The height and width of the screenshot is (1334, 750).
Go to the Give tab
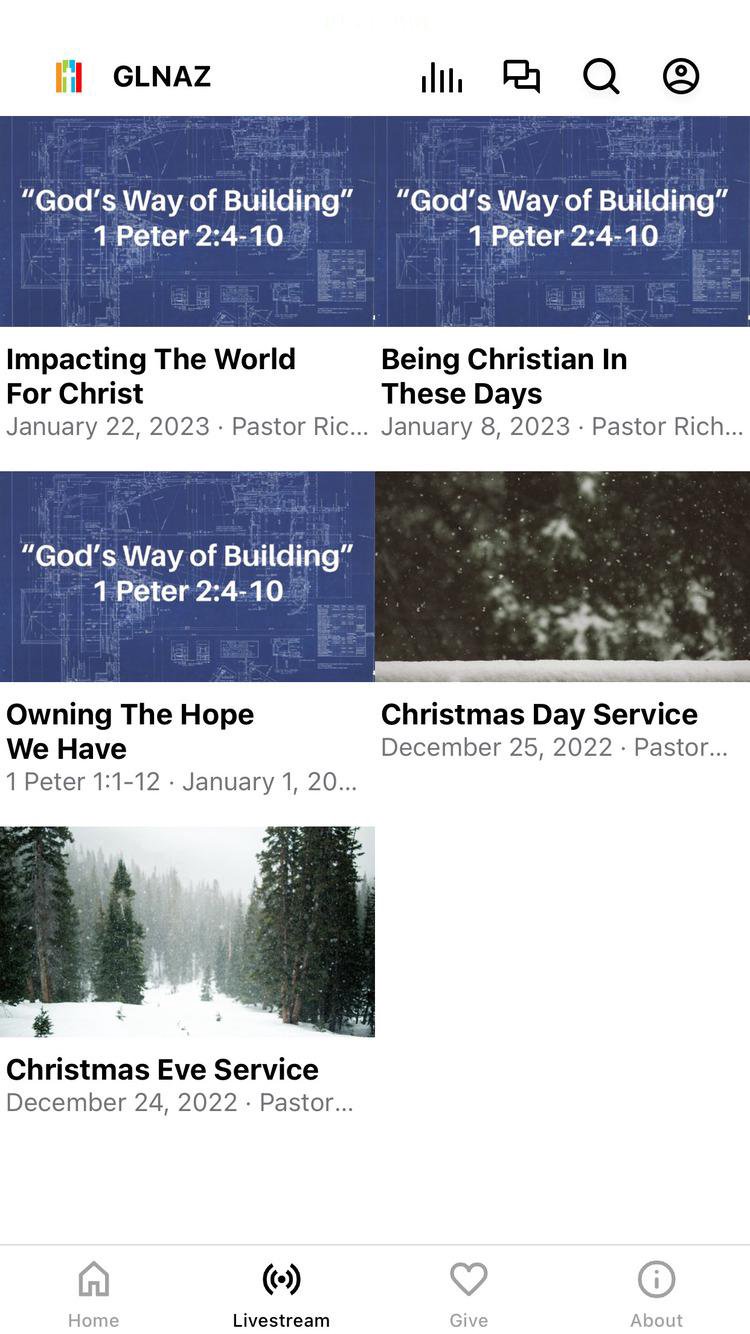point(468,1291)
